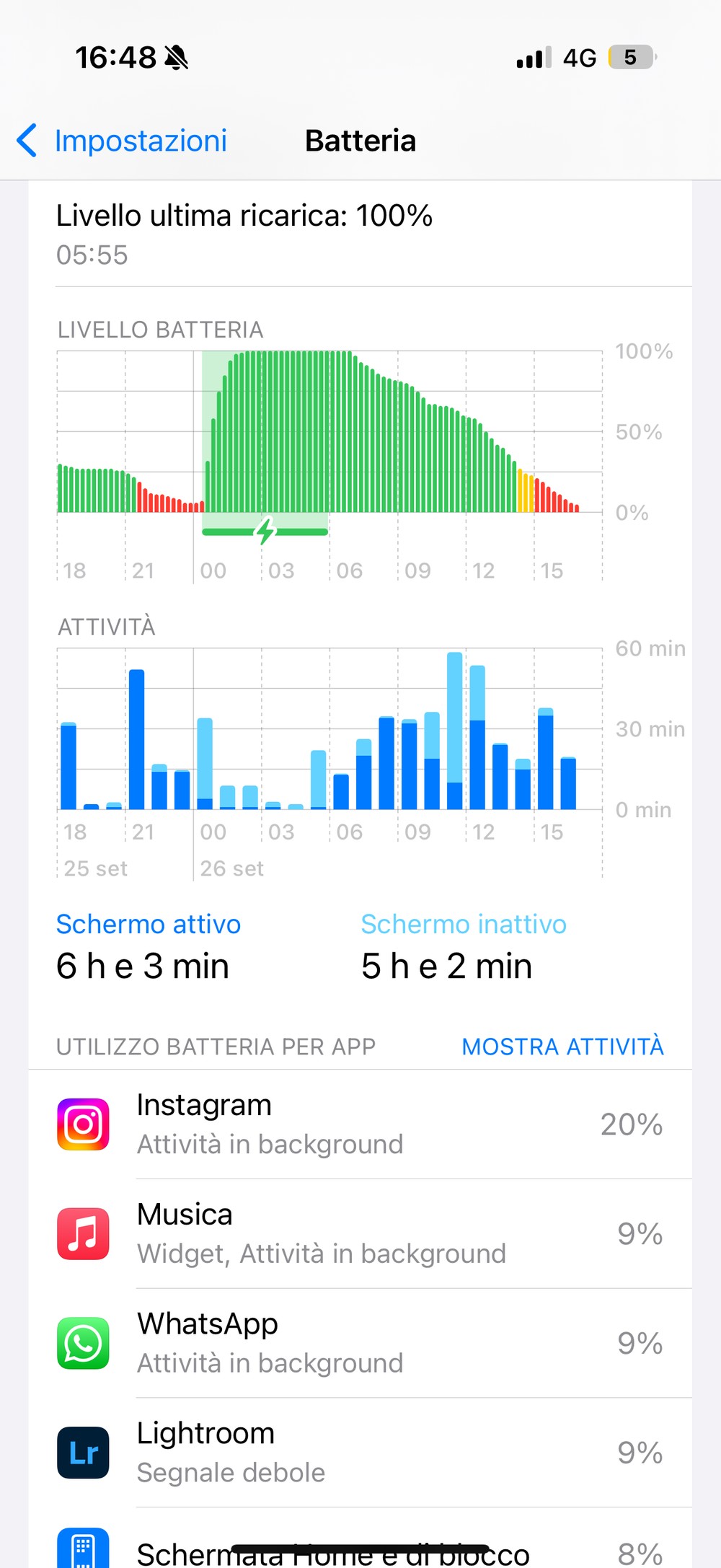Viewport: 721px width, 1568px height.
Task: Tap MOSTRA ATTIVITÀ link
Action: (x=562, y=1047)
